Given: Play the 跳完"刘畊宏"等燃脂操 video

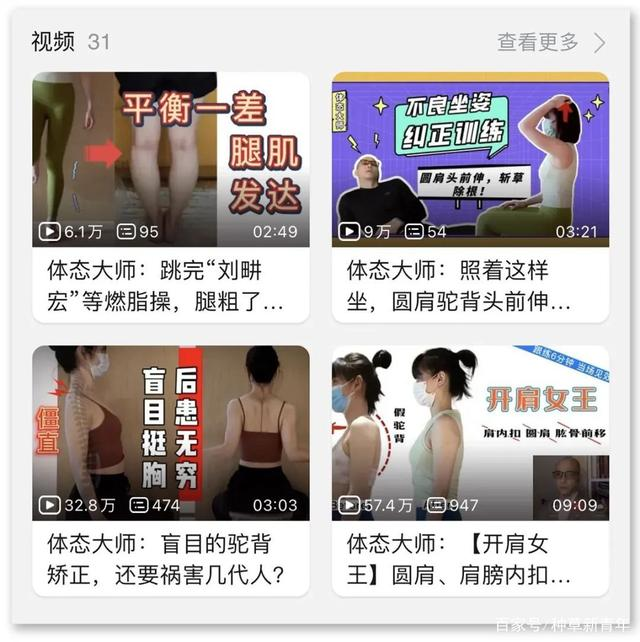Looking at the screenshot, I should click(x=171, y=160).
